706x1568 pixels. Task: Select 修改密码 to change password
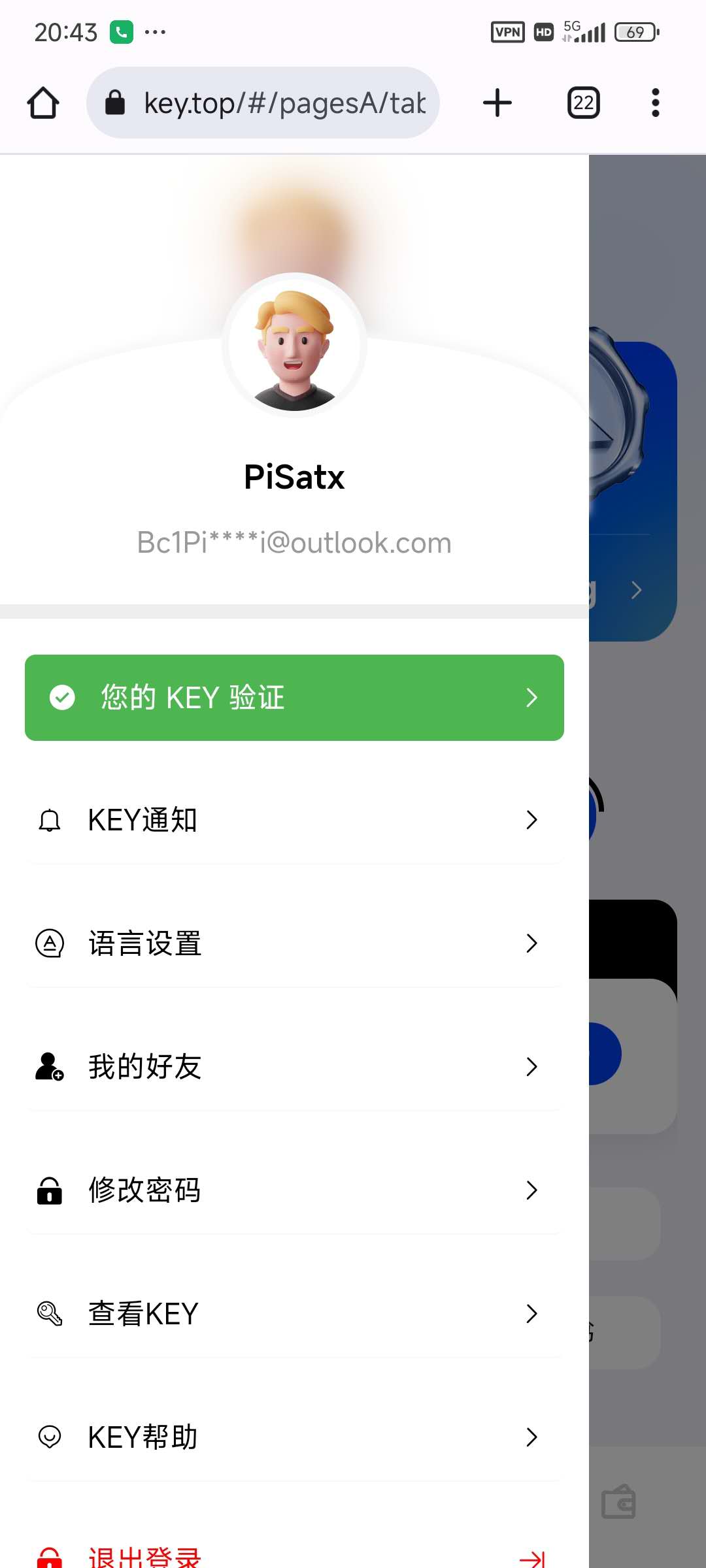tap(294, 1190)
